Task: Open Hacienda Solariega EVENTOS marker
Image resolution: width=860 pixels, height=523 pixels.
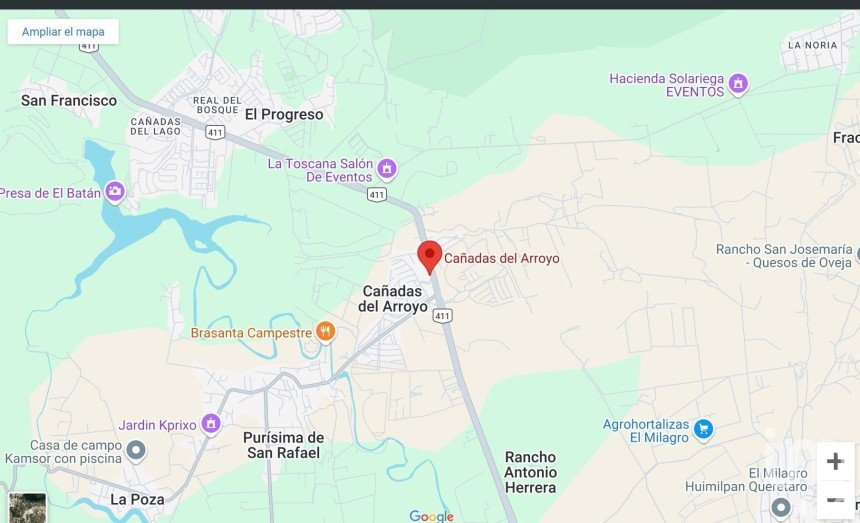Action: [x=738, y=84]
